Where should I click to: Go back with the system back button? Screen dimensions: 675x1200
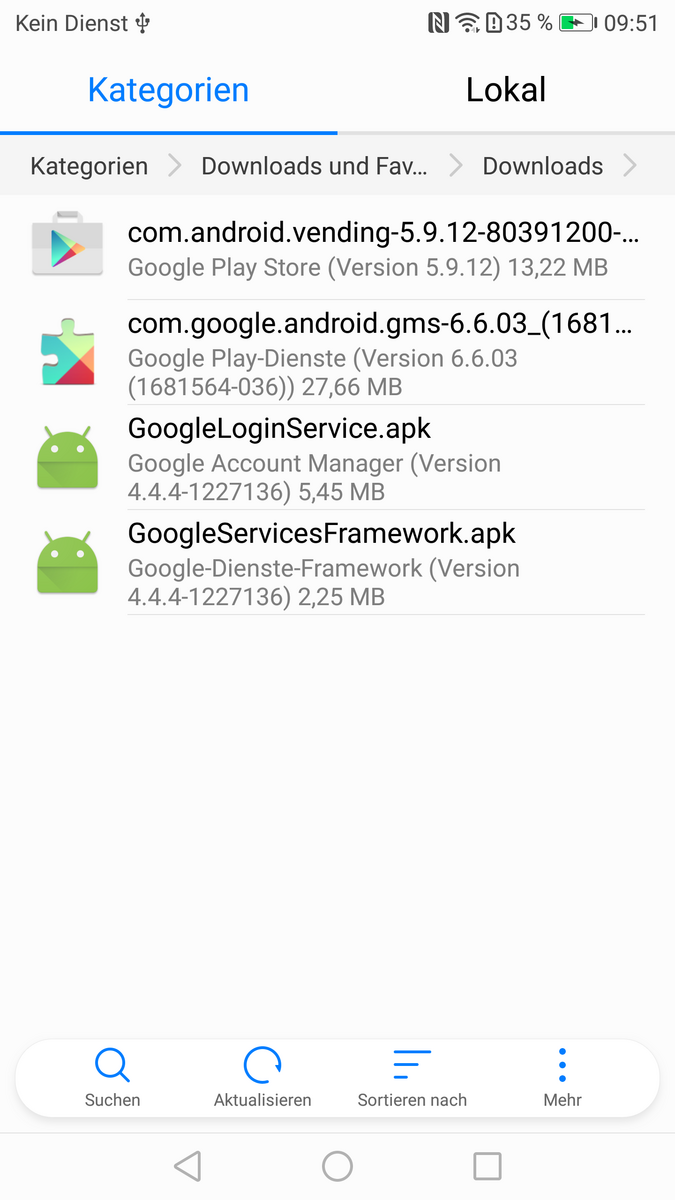pos(187,1166)
